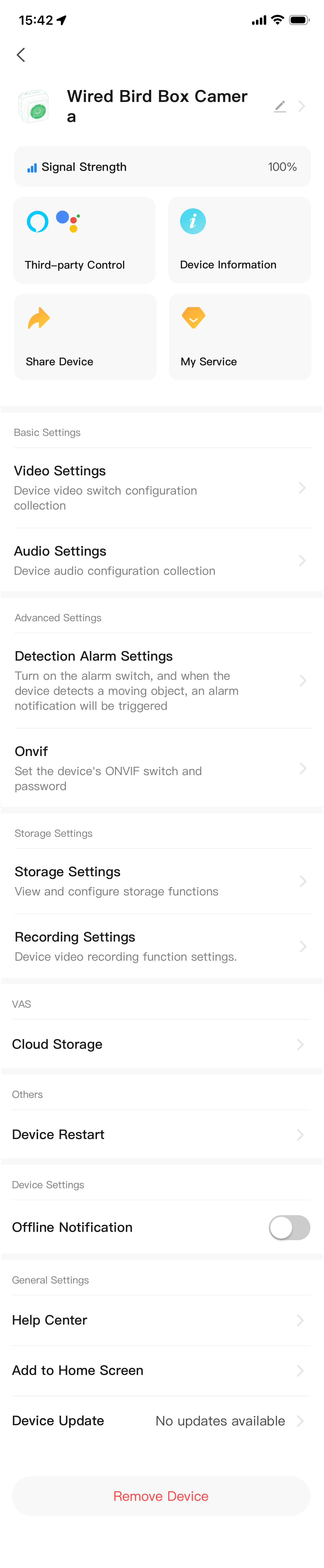Open the Signal Strength bar
Screen dimensions: 324x1568
[x=163, y=167]
